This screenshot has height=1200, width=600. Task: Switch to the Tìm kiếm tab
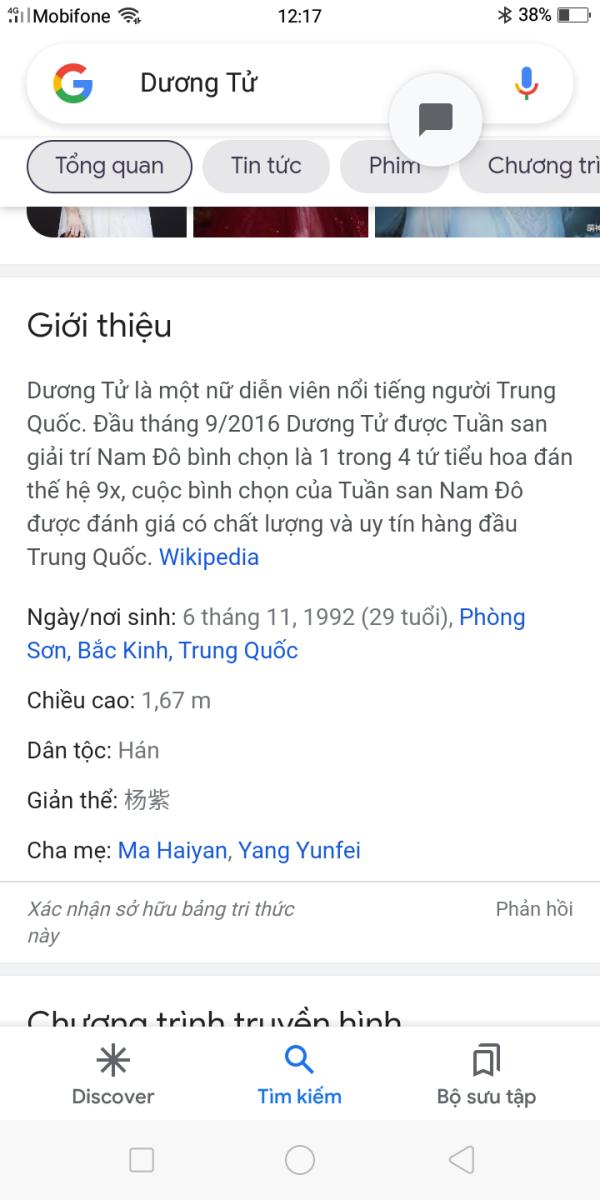[x=299, y=1076]
